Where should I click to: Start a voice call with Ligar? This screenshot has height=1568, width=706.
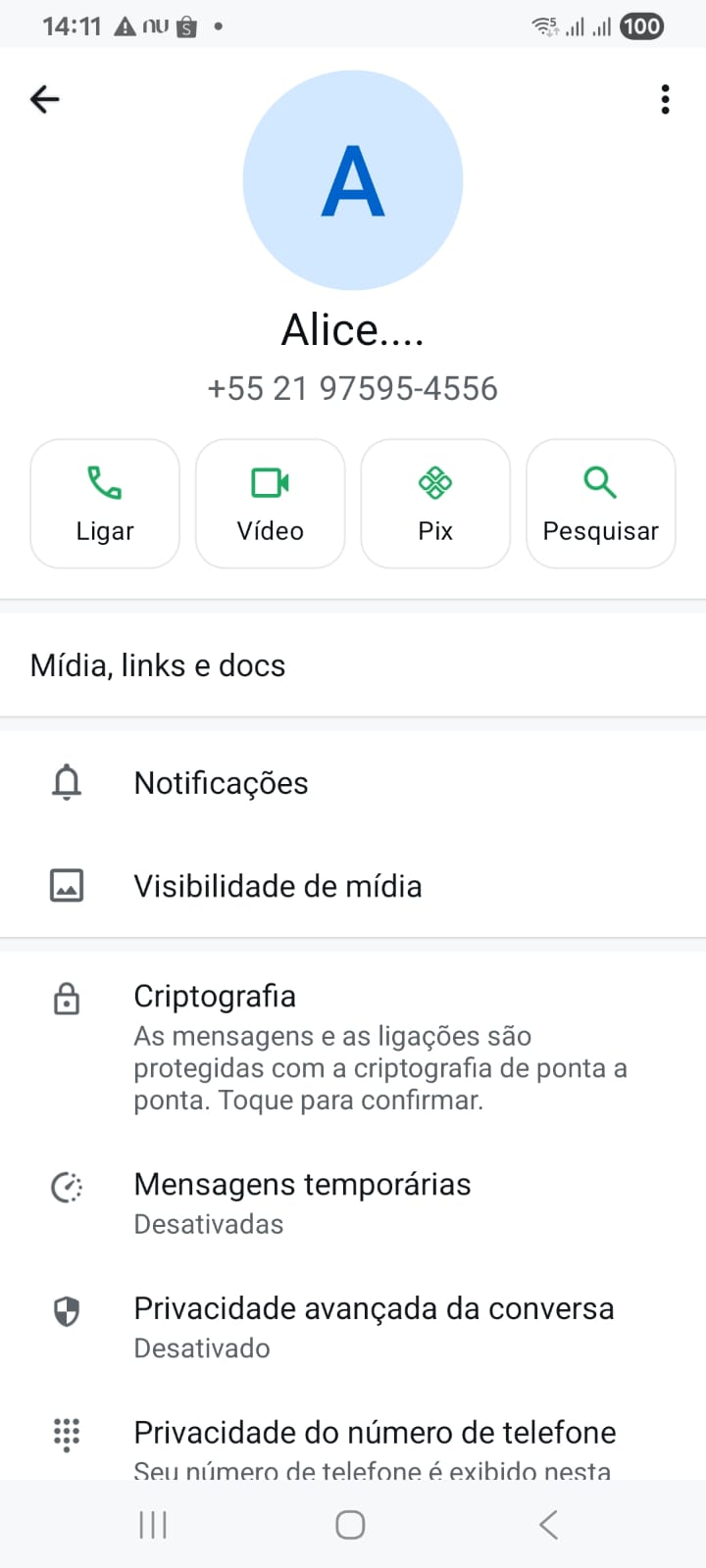[105, 504]
